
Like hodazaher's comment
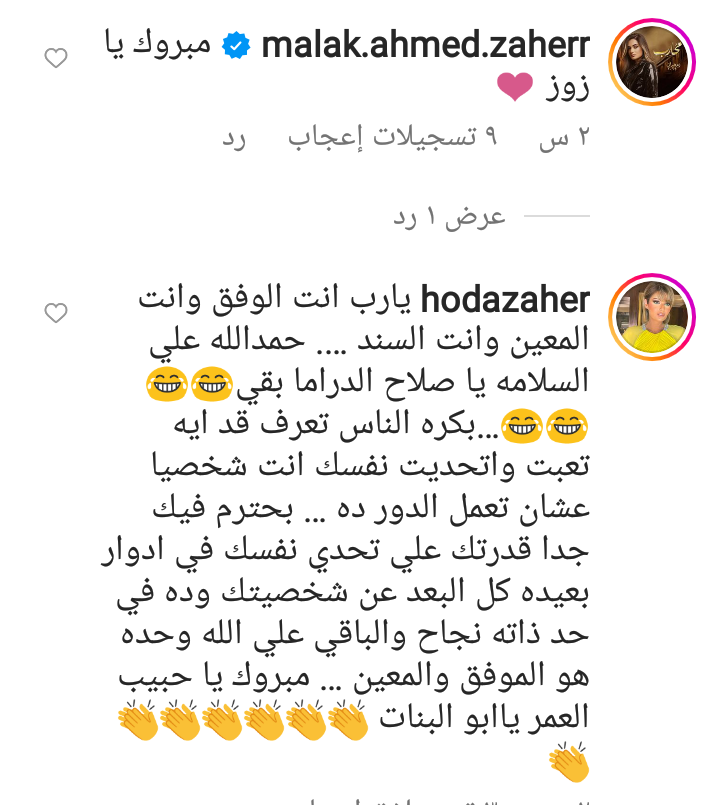point(56,313)
